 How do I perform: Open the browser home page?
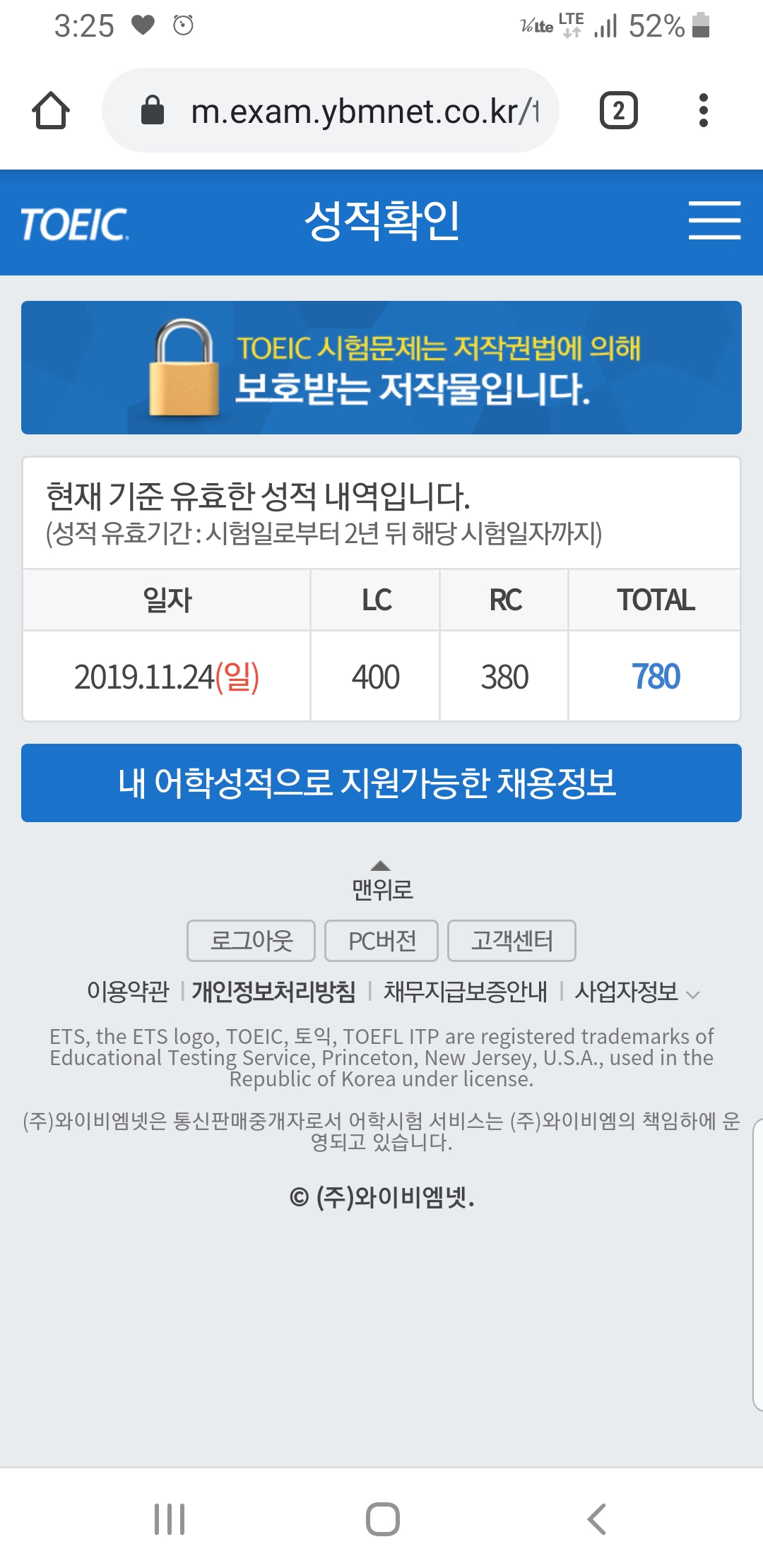51,110
